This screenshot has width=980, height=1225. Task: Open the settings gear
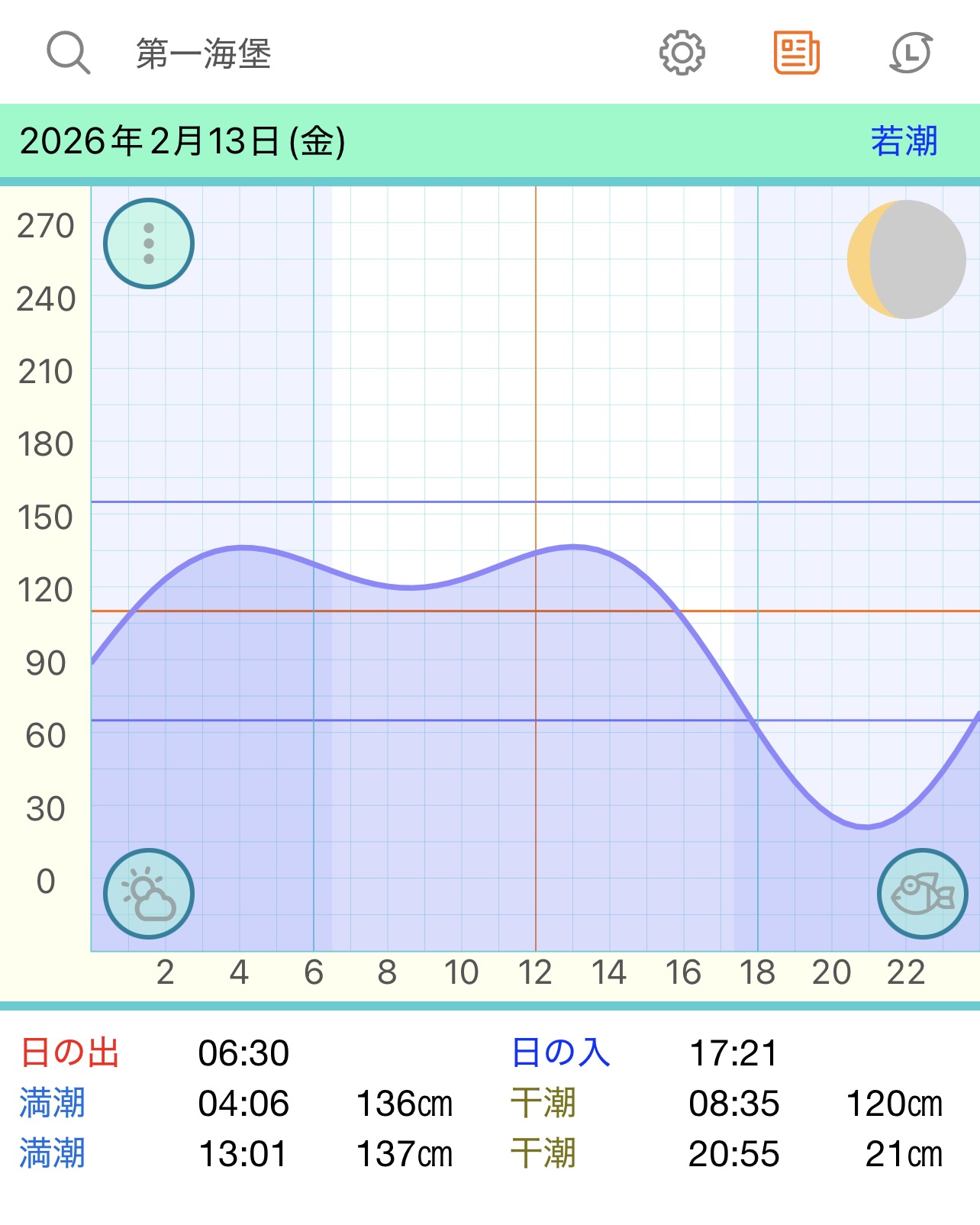[682, 53]
